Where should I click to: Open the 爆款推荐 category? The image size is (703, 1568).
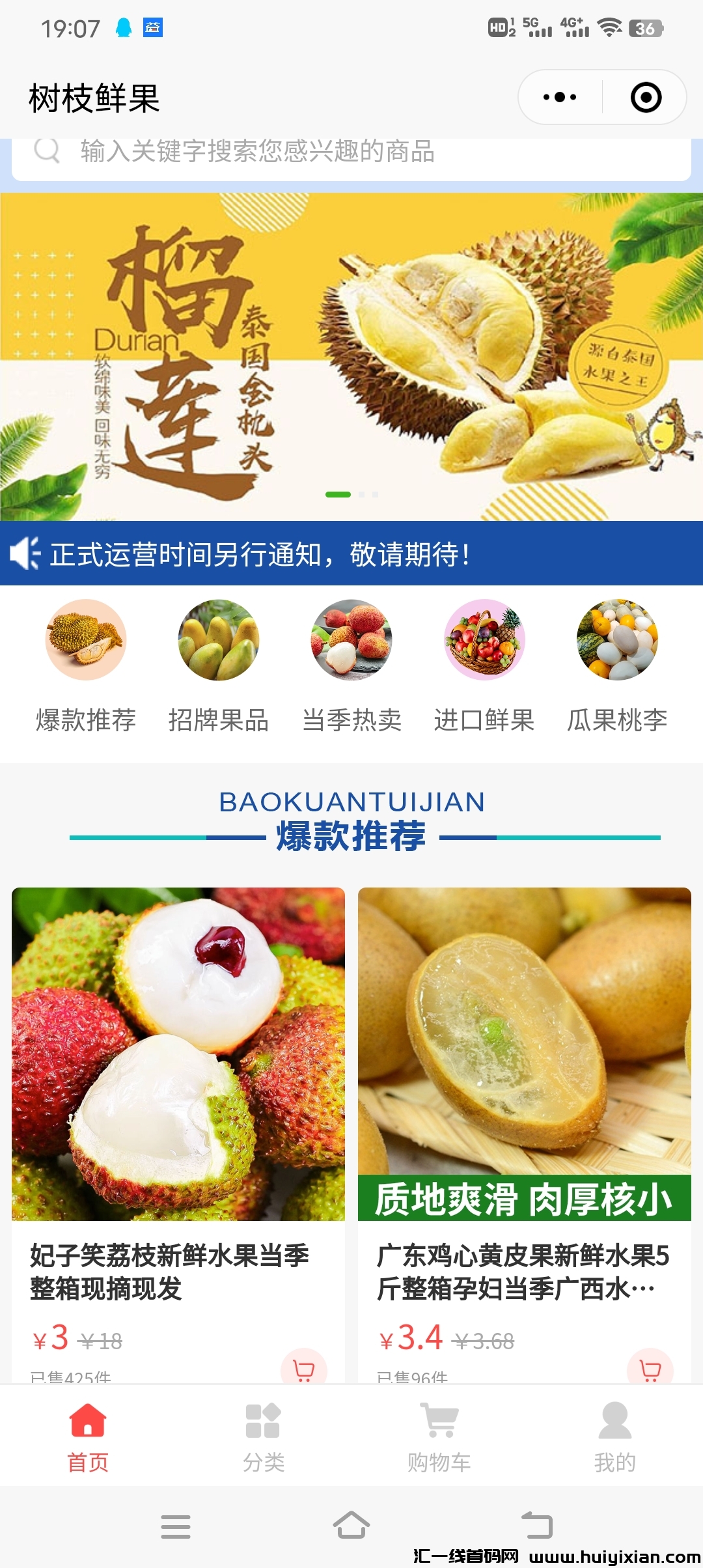(x=86, y=665)
